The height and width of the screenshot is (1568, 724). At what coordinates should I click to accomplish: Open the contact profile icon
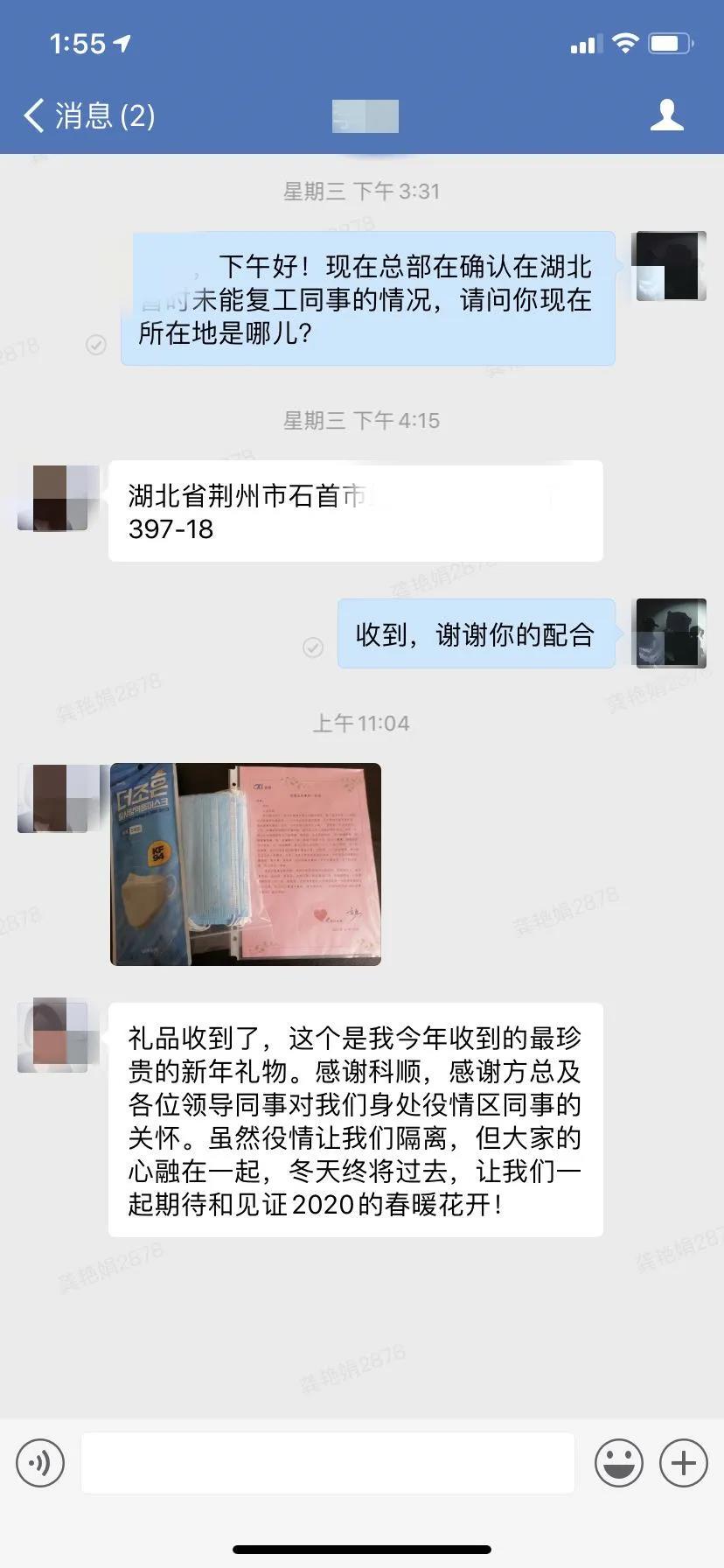666,115
